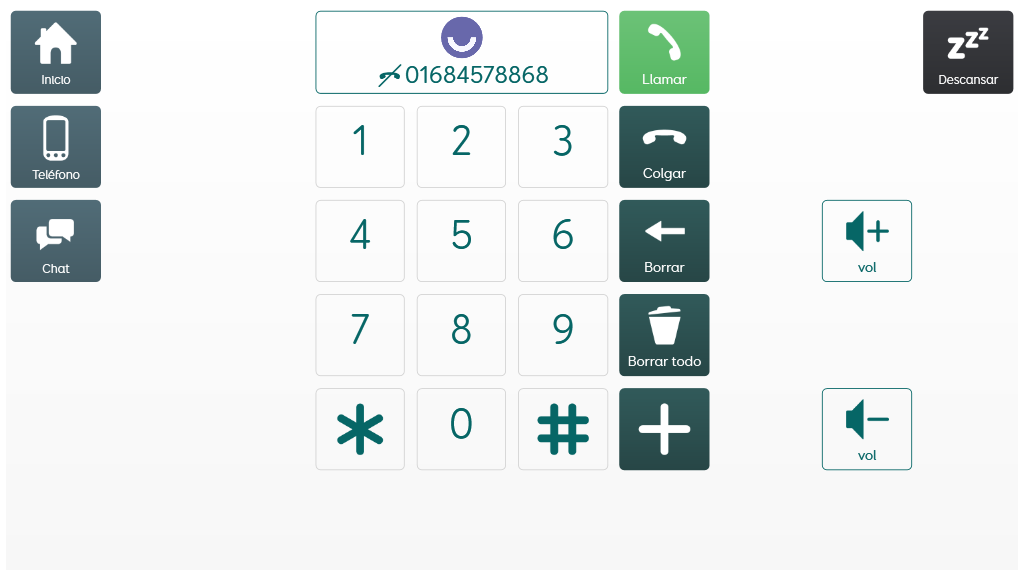1024x576 pixels.
Task: Dial digit 0 on the keypad
Action: point(461,429)
